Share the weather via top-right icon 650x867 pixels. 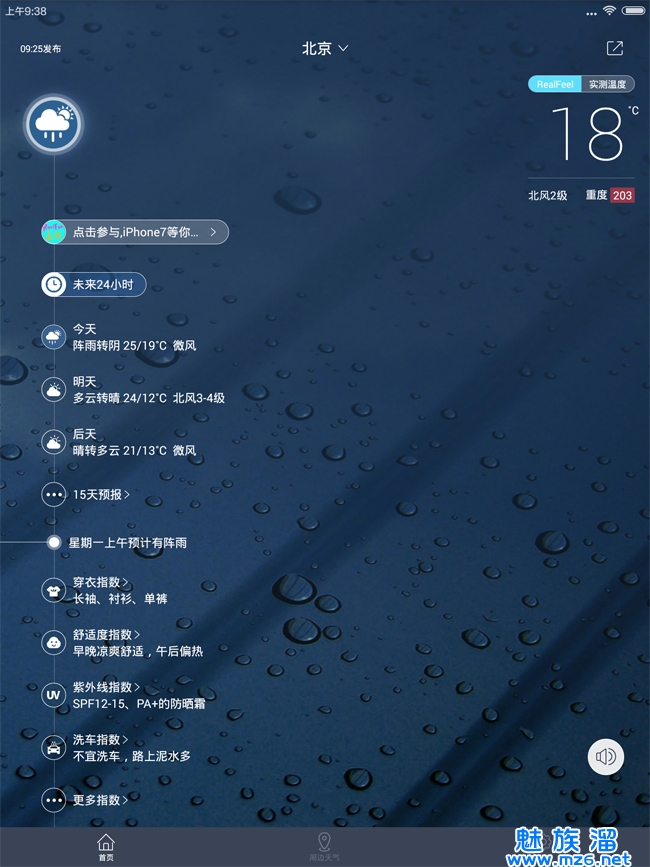click(614, 48)
